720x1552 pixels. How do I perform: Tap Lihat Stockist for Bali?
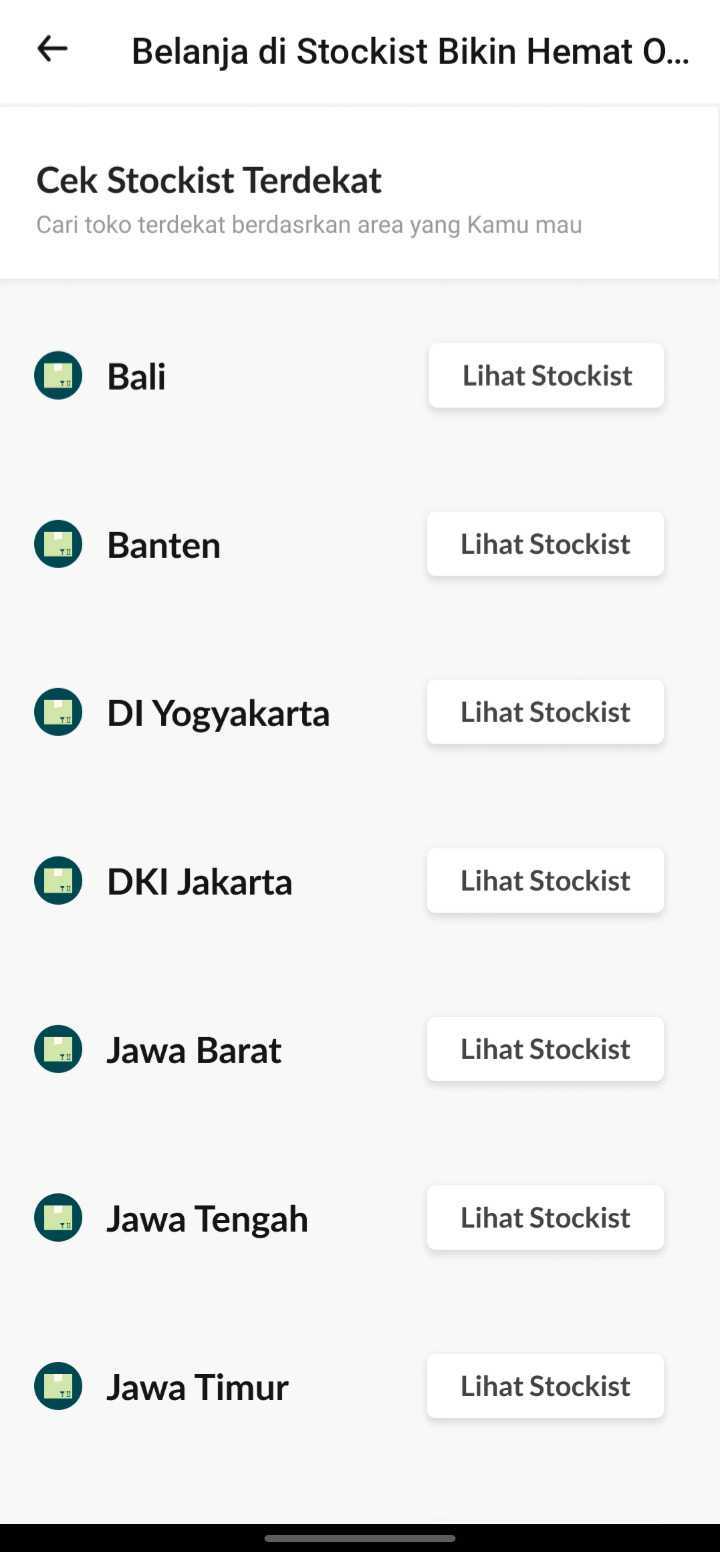click(547, 376)
